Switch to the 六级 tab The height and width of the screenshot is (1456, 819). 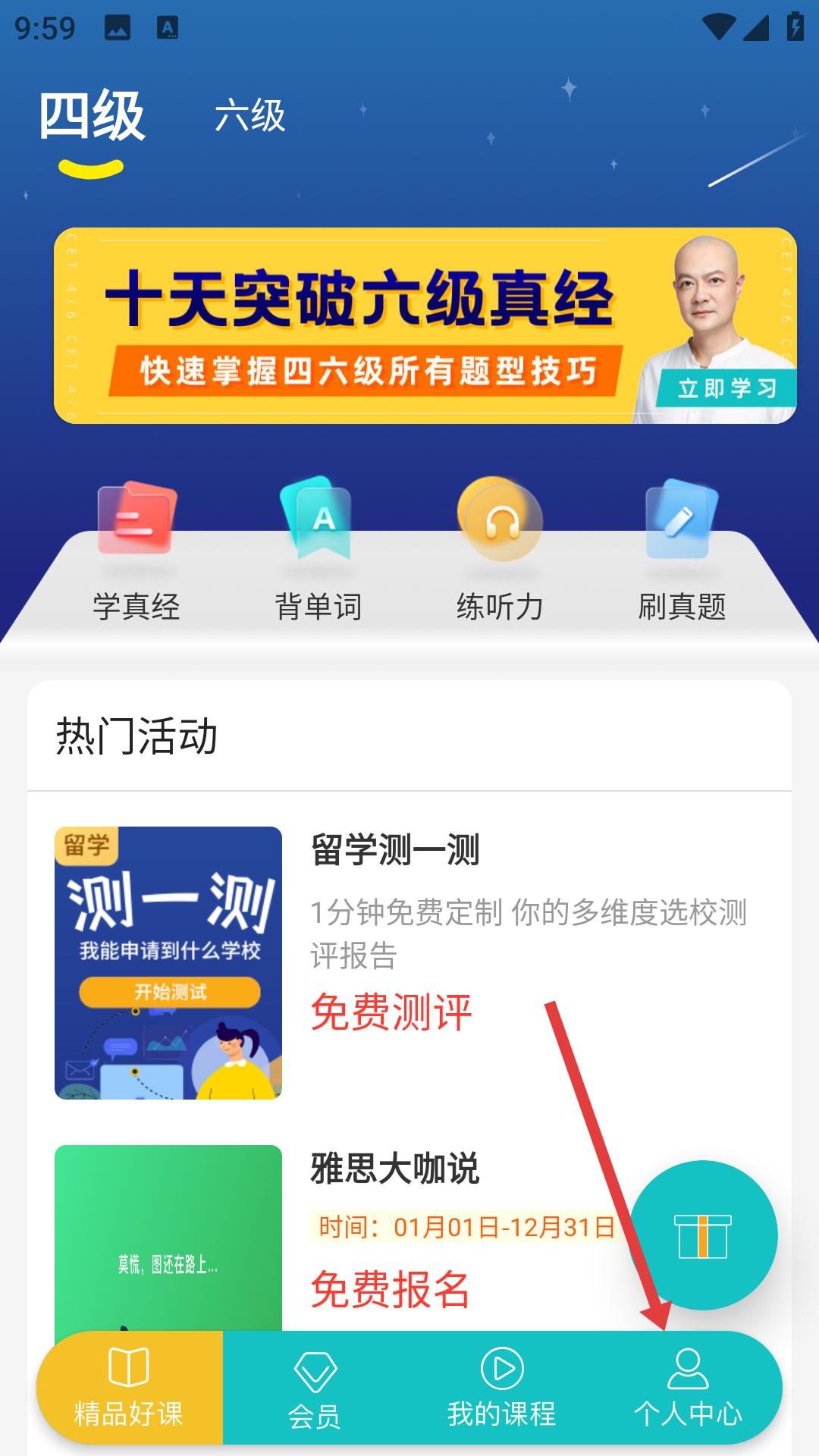click(x=249, y=116)
